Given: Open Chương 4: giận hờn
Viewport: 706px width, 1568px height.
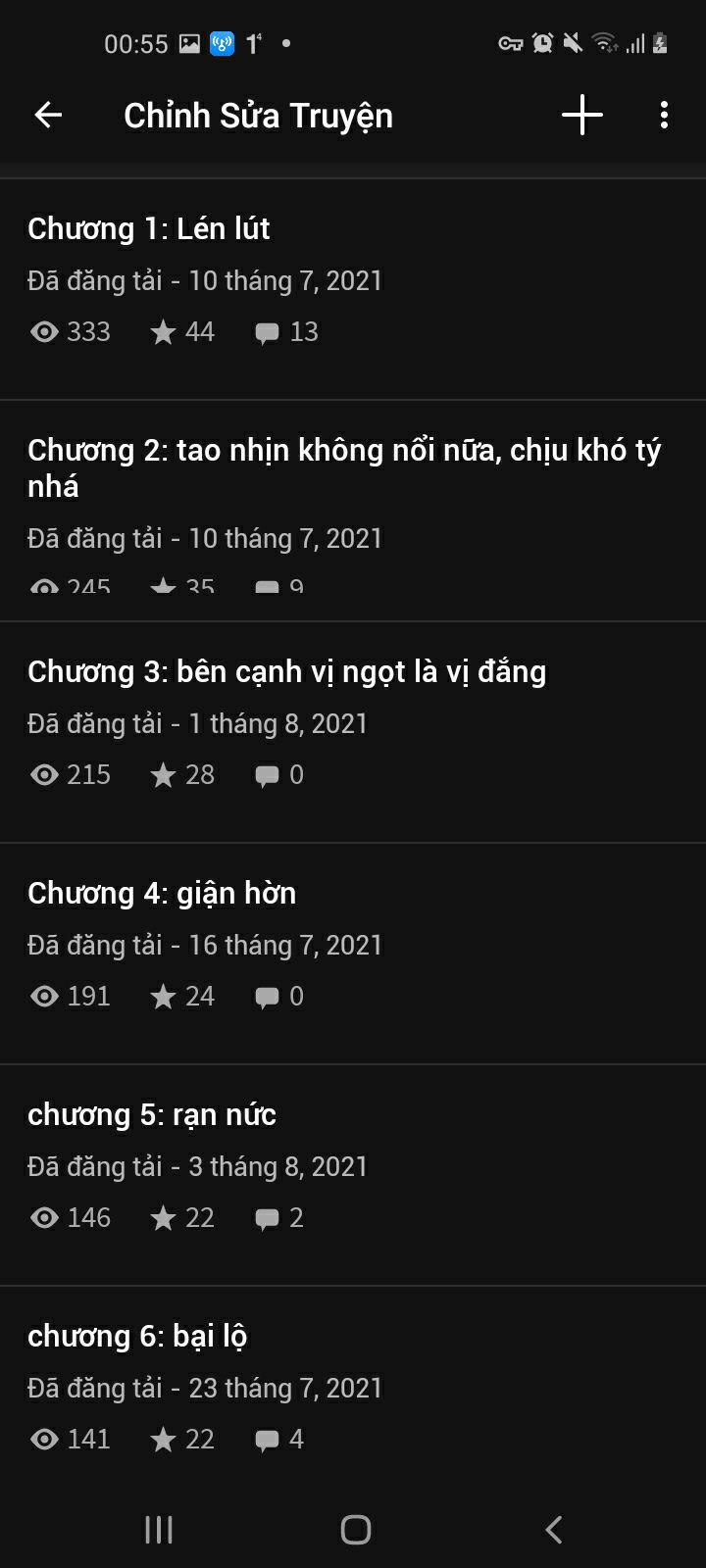Looking at the screenshot, I should tap(353, 954).
